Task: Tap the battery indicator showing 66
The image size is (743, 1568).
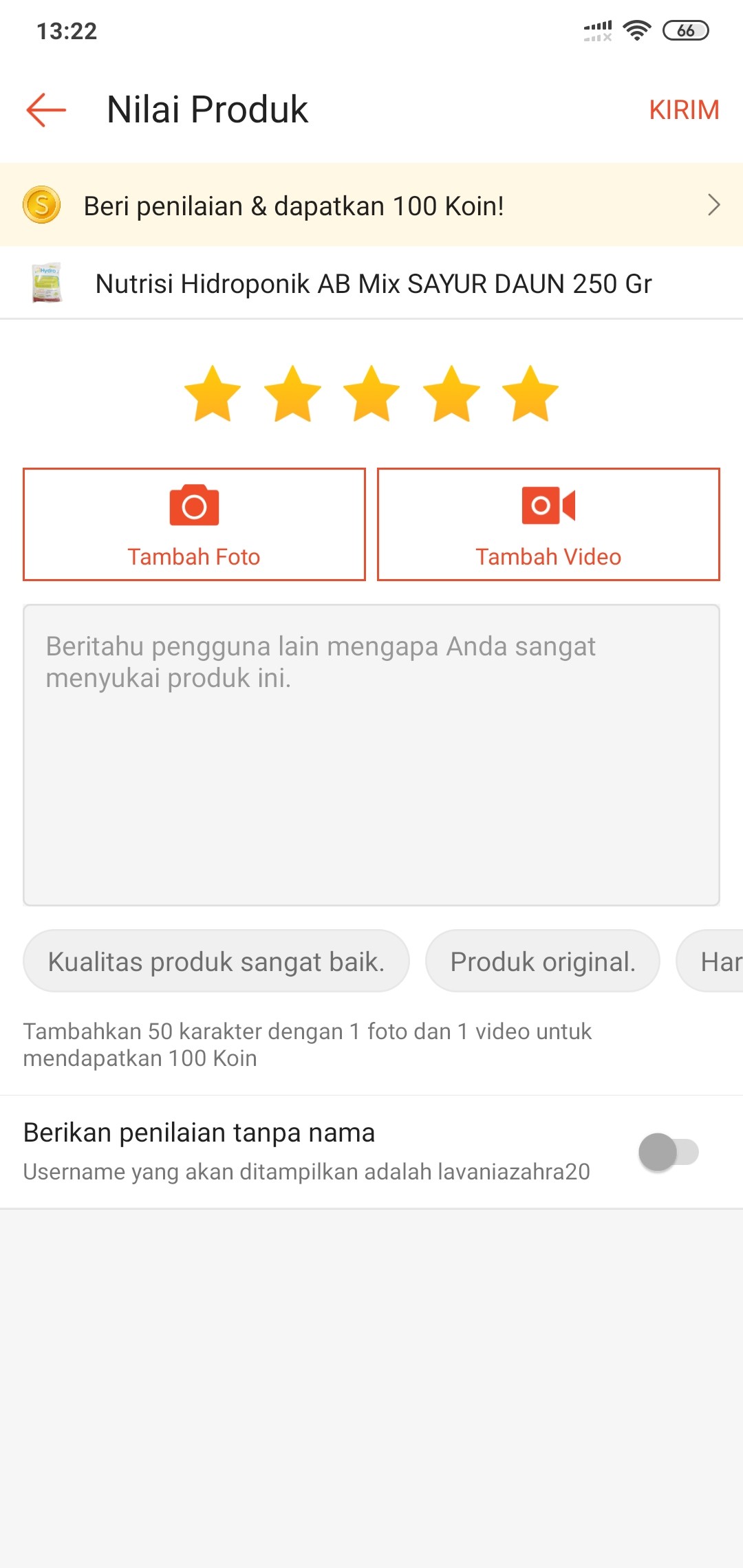Action: pos(685,30)
